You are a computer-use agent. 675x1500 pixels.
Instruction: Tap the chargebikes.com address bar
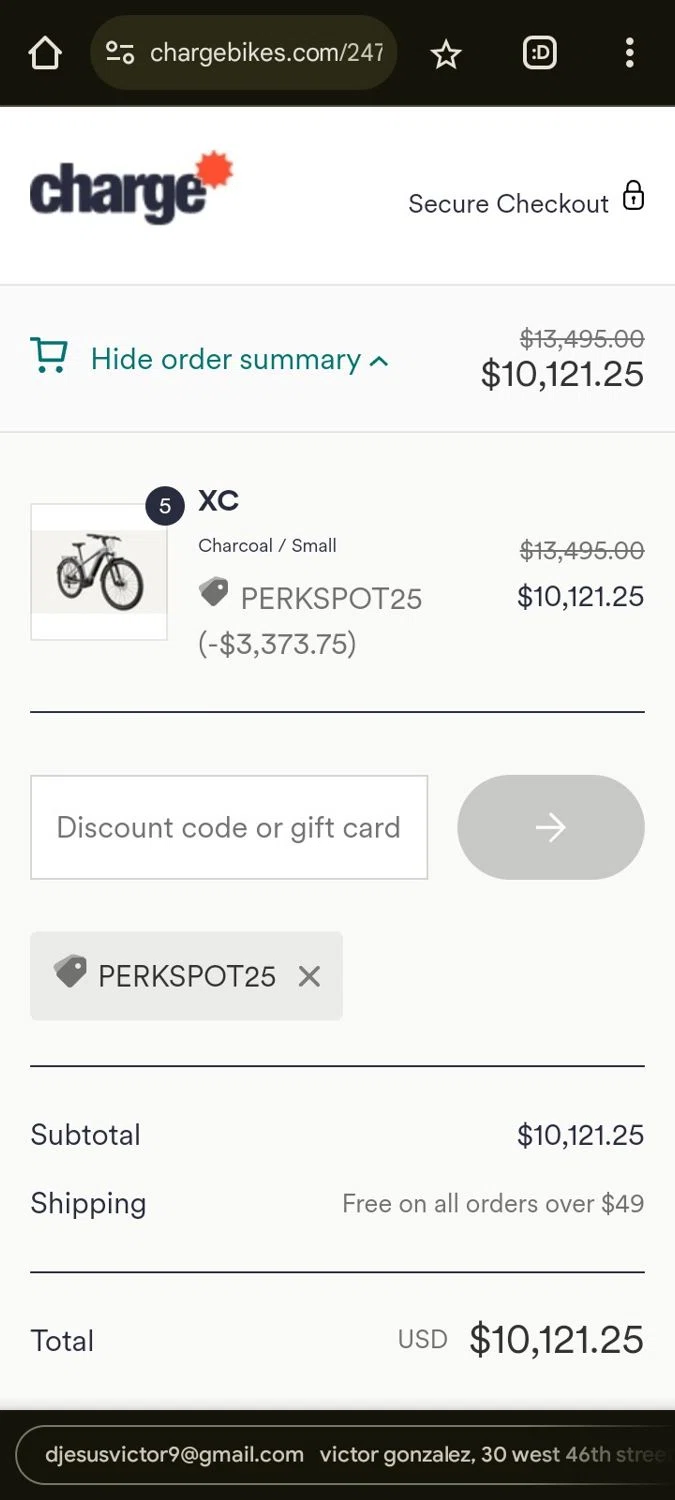point(245,53)
